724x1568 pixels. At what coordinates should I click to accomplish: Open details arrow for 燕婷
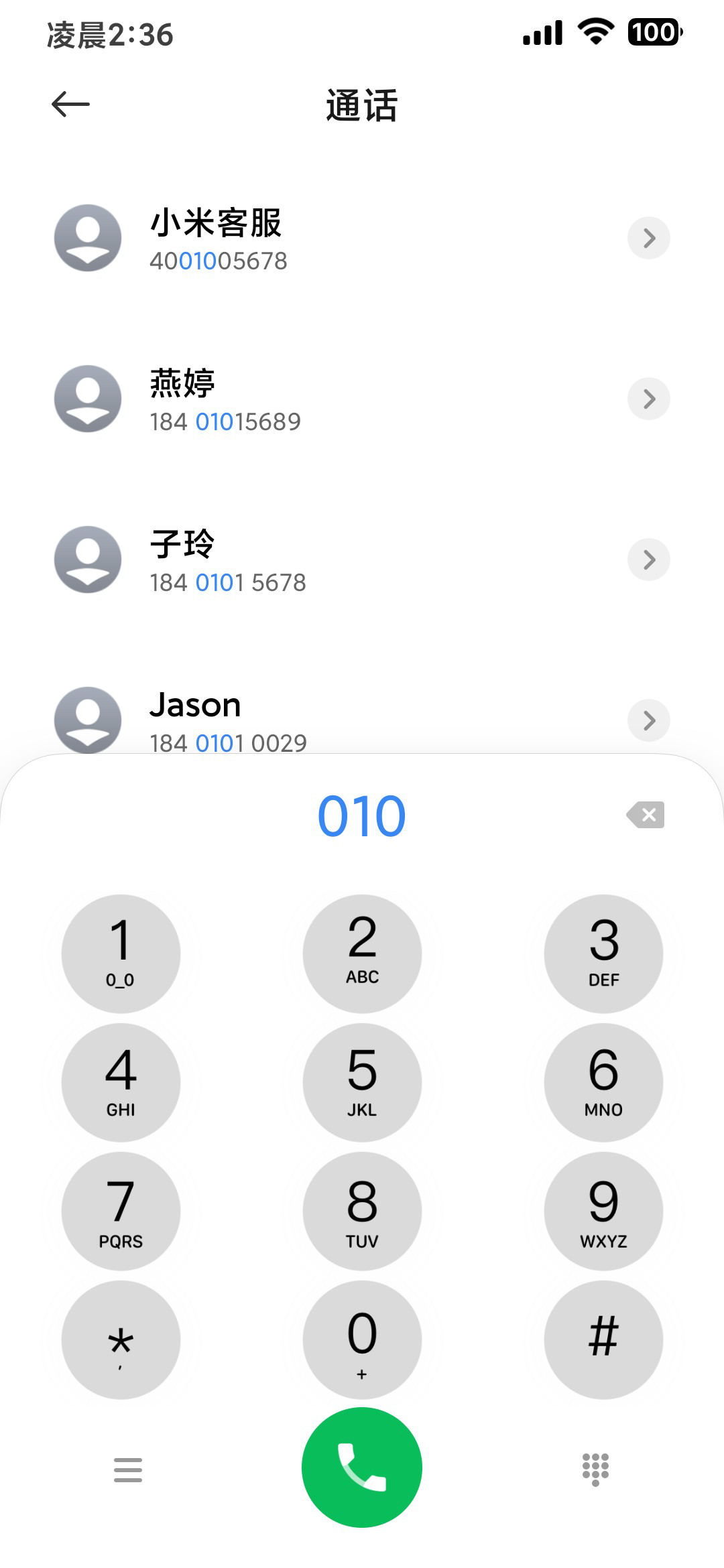648,399
